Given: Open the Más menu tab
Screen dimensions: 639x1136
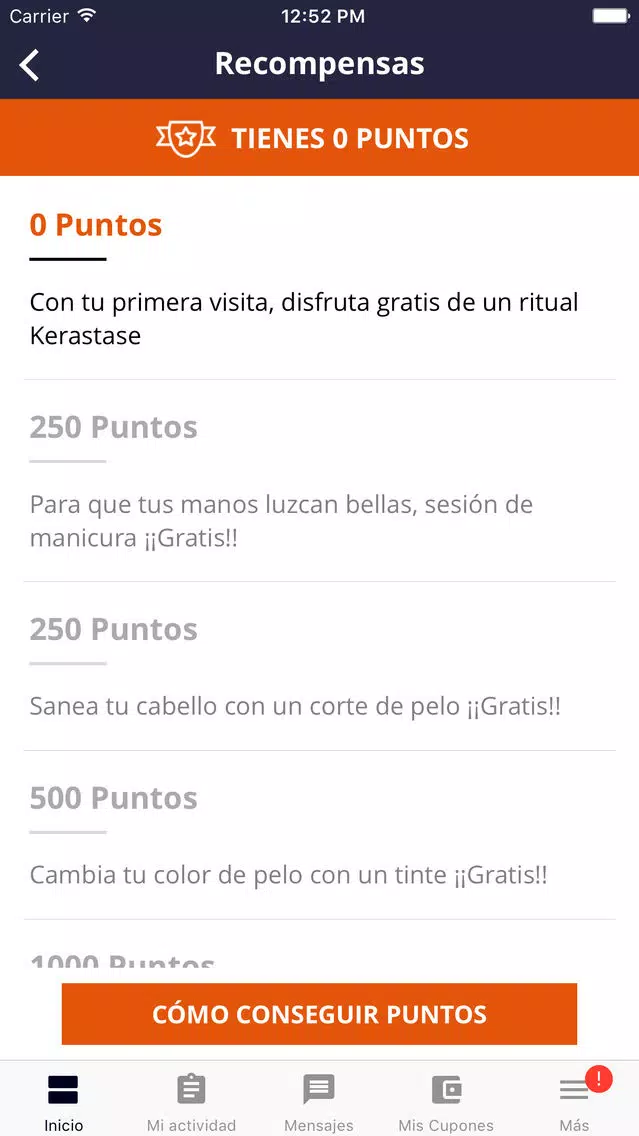Looking at the screenshot, I should pyautogui.click(x=575, y=1103).
